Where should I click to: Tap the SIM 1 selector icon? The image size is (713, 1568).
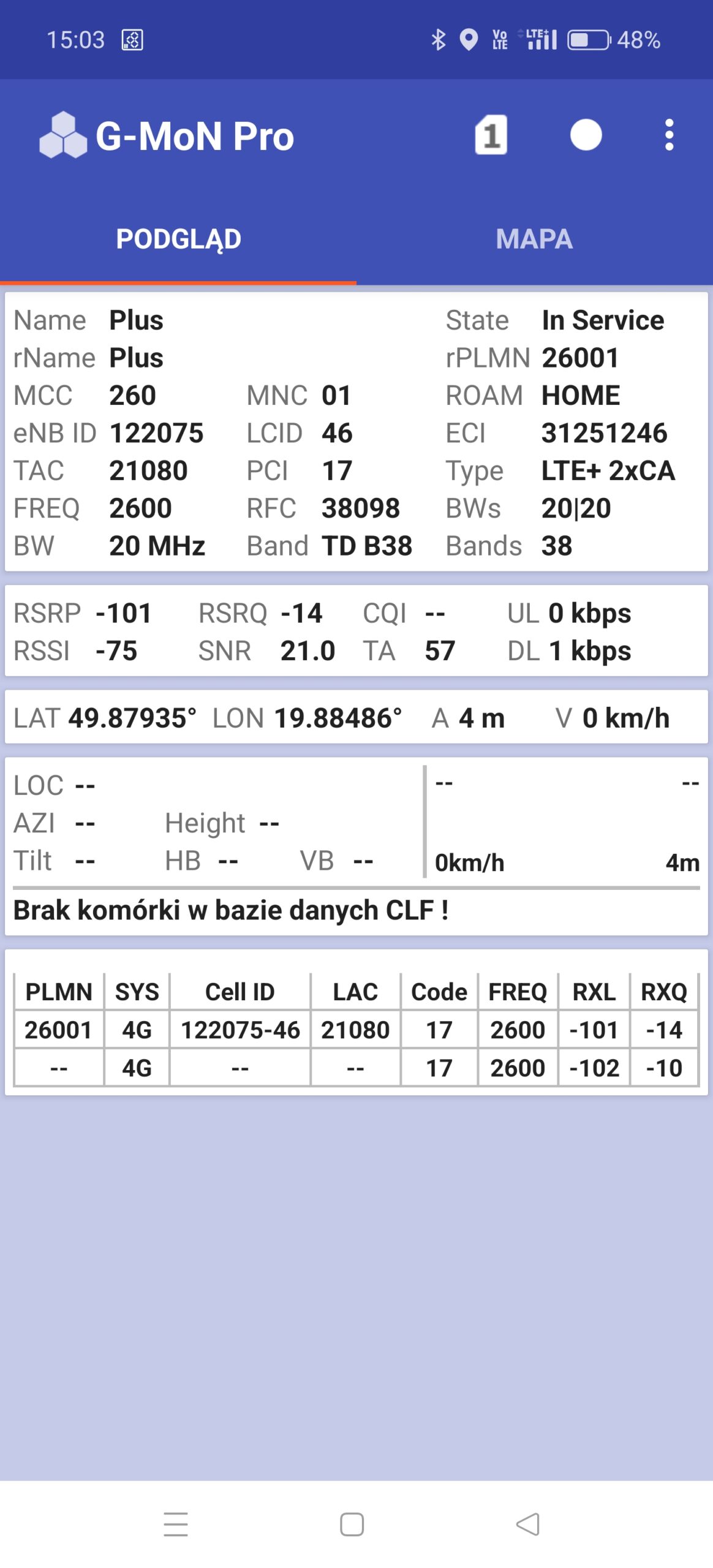pyautogui.click(x=491, y=135)
